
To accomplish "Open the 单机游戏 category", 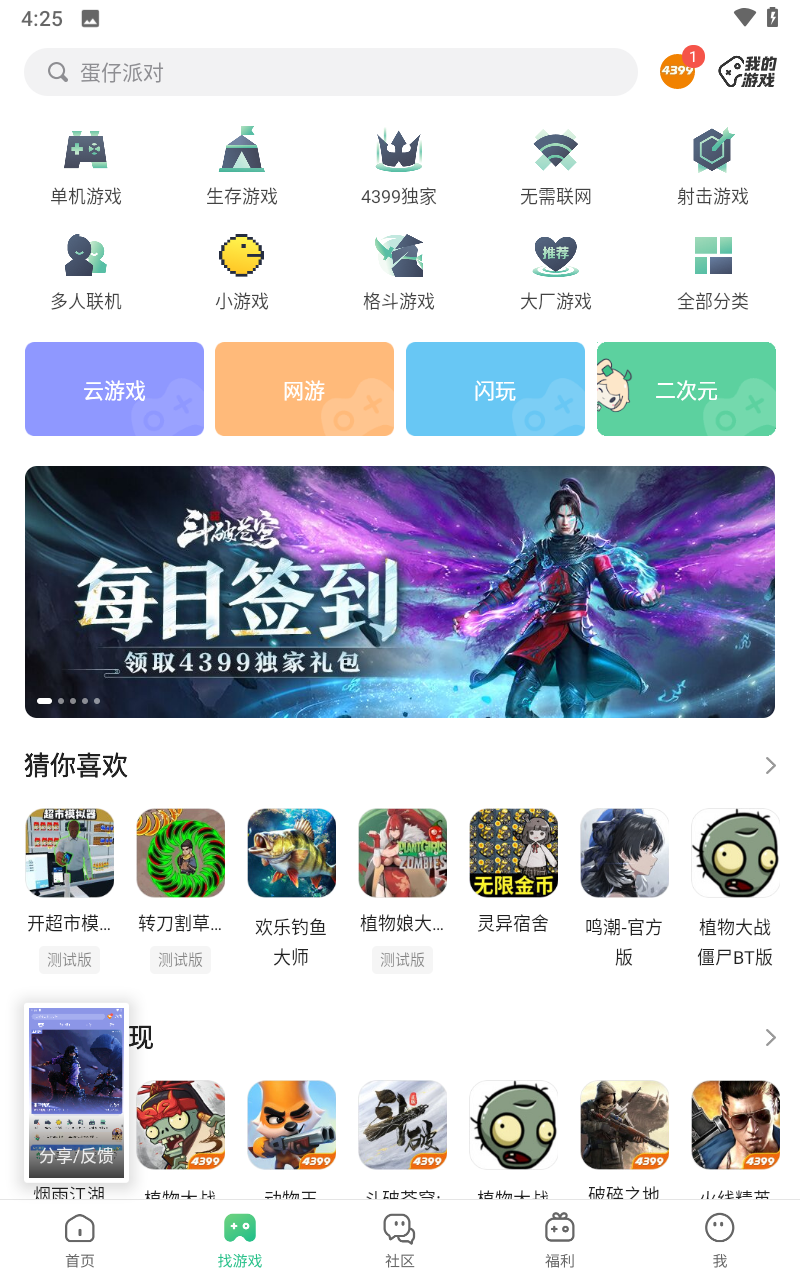I will point(86,168).
